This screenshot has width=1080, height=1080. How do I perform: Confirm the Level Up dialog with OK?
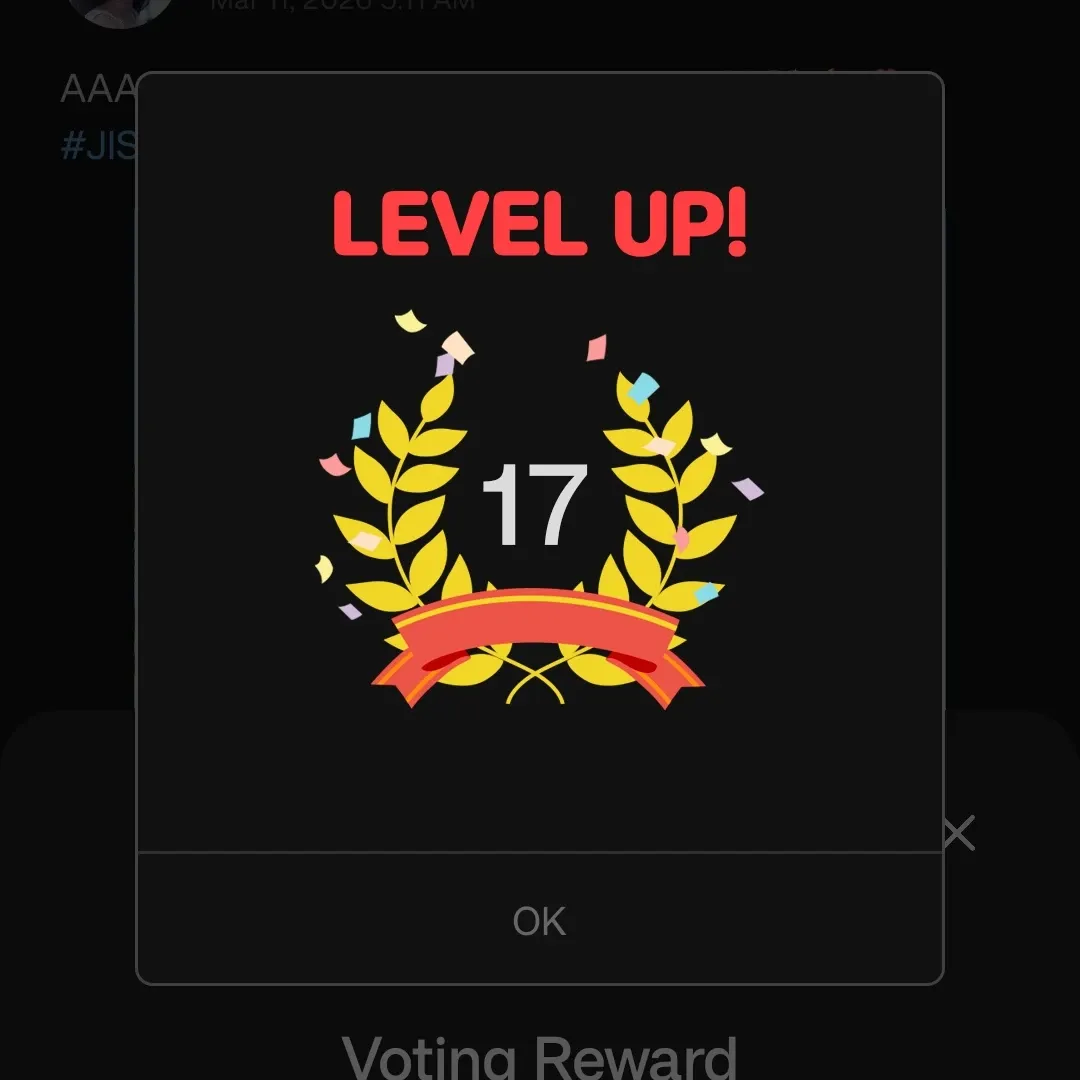pos(539,921)
